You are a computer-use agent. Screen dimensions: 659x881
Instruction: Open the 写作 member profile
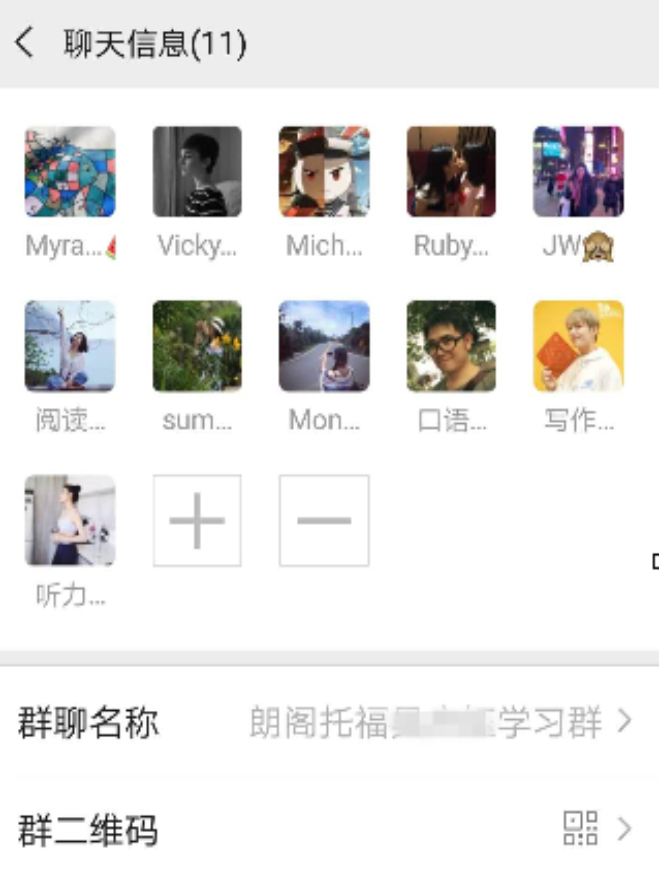pyautogui.click(x=578, y=346)
